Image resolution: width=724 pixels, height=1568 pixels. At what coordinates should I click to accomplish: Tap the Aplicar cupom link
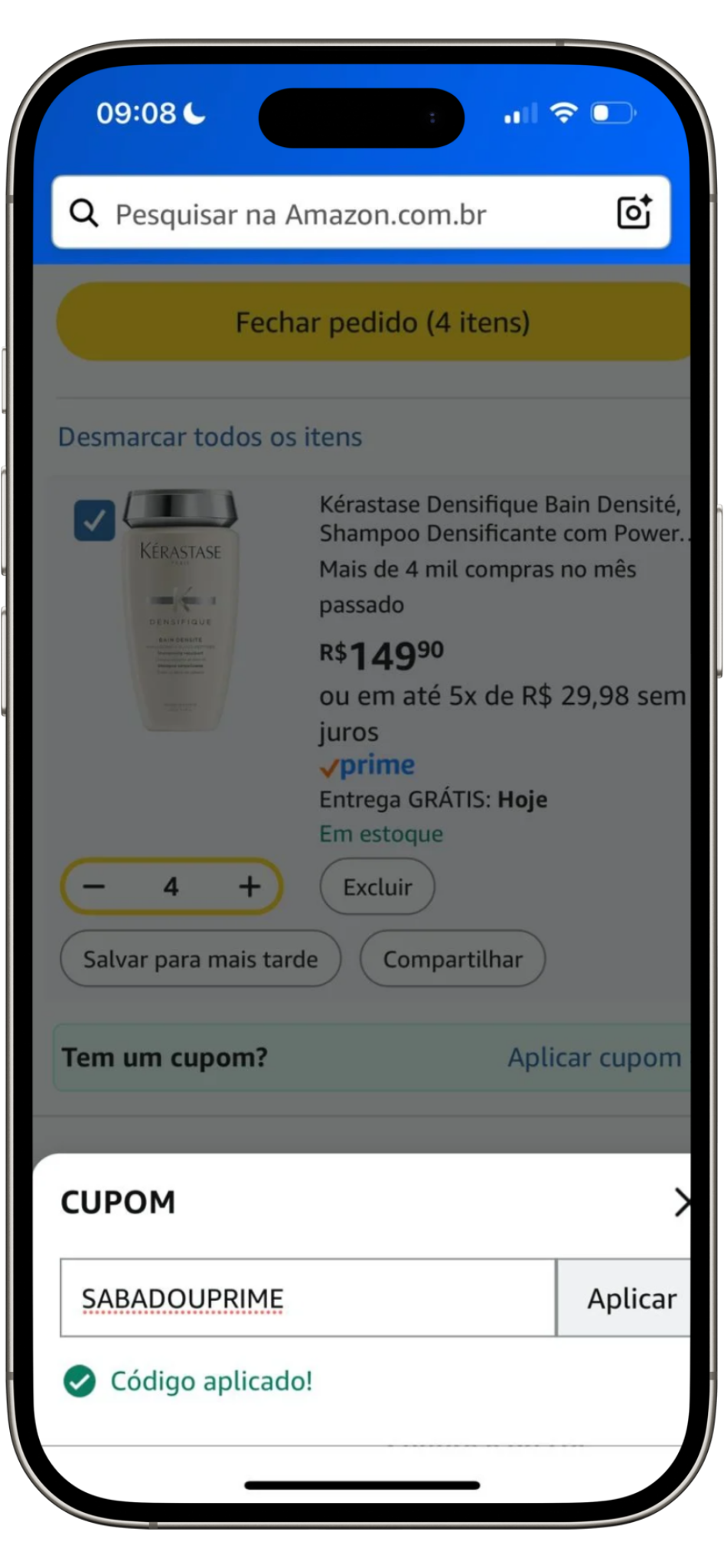coord(594,1057)
